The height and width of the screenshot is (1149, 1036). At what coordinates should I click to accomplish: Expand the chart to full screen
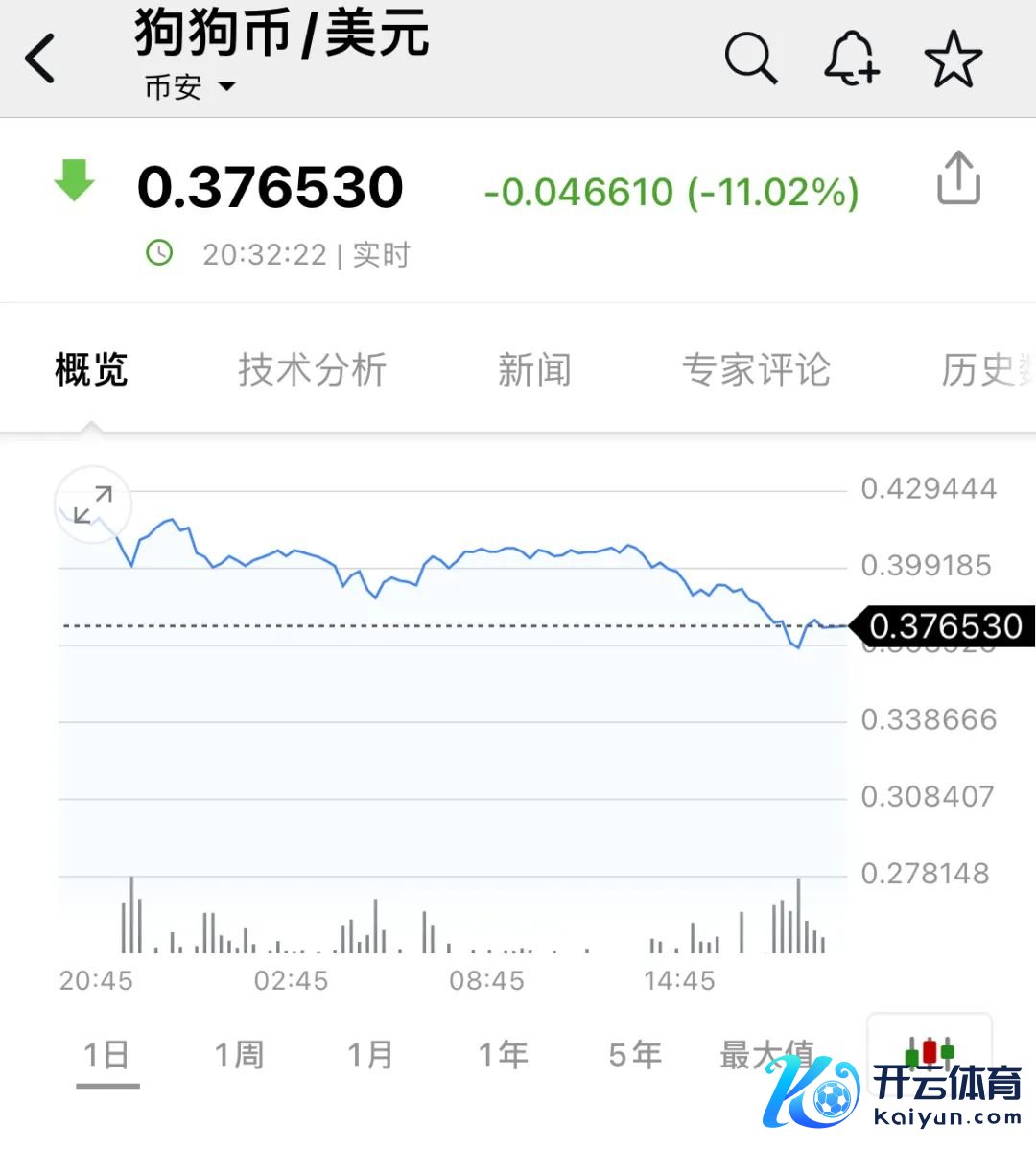93,504
